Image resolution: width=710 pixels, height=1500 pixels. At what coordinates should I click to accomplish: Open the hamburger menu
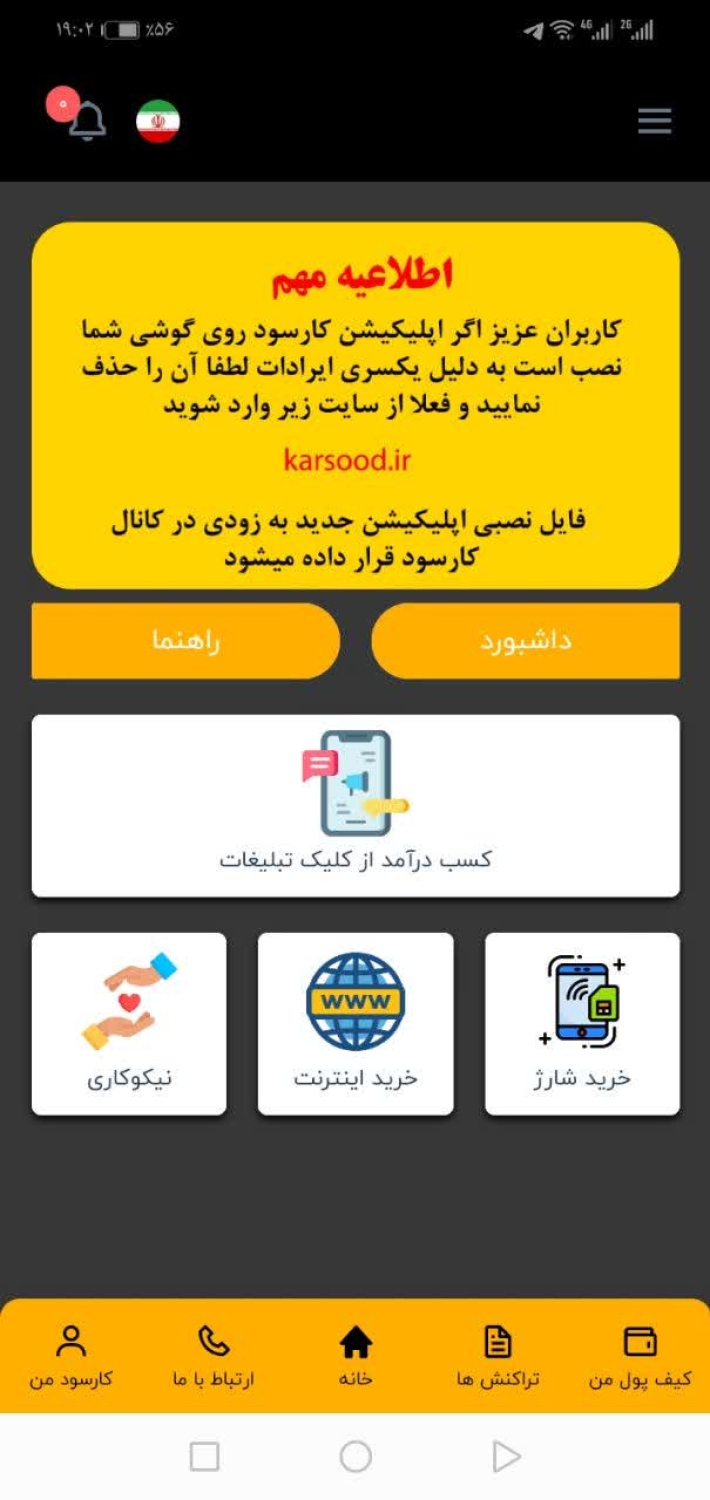click(654, 121)
